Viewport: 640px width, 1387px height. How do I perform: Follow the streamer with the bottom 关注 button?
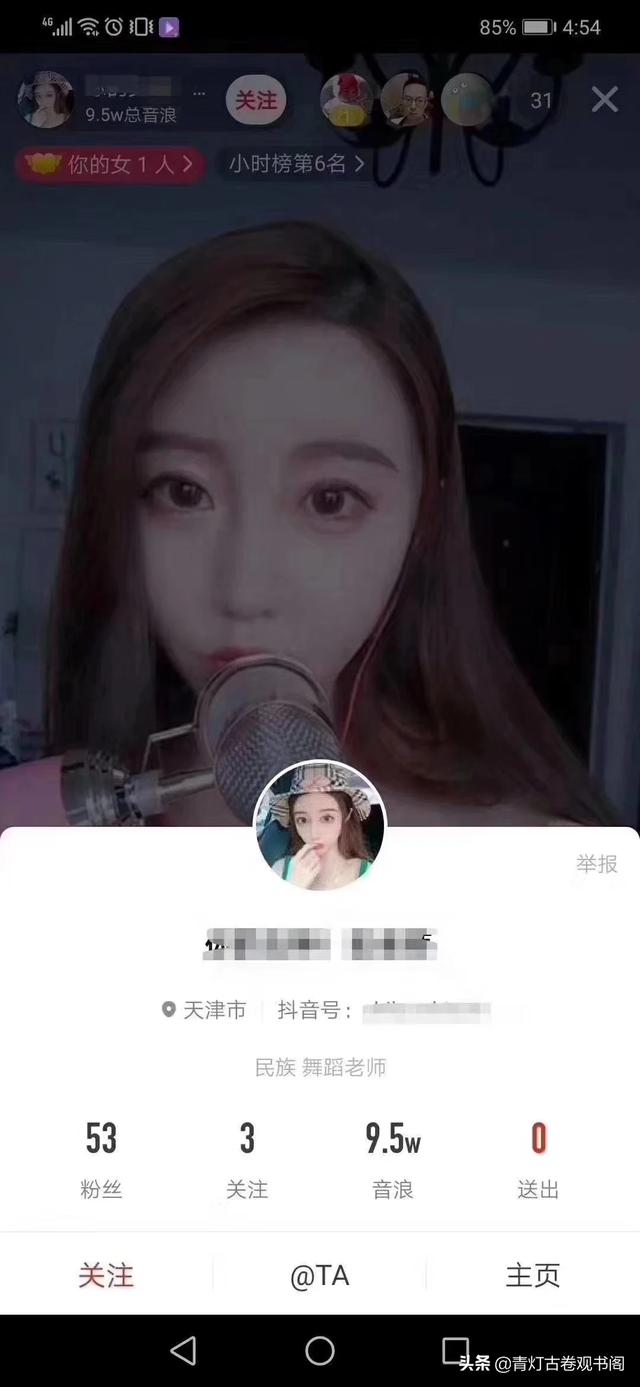click(x=106, y=1275)
